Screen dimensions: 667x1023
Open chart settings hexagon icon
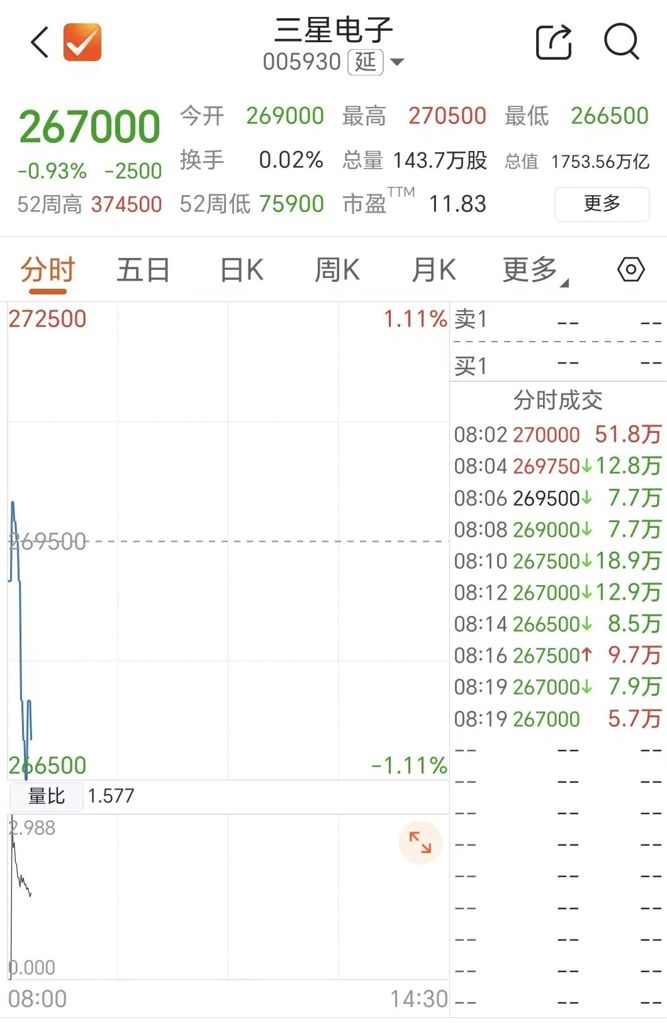point(631,269)
